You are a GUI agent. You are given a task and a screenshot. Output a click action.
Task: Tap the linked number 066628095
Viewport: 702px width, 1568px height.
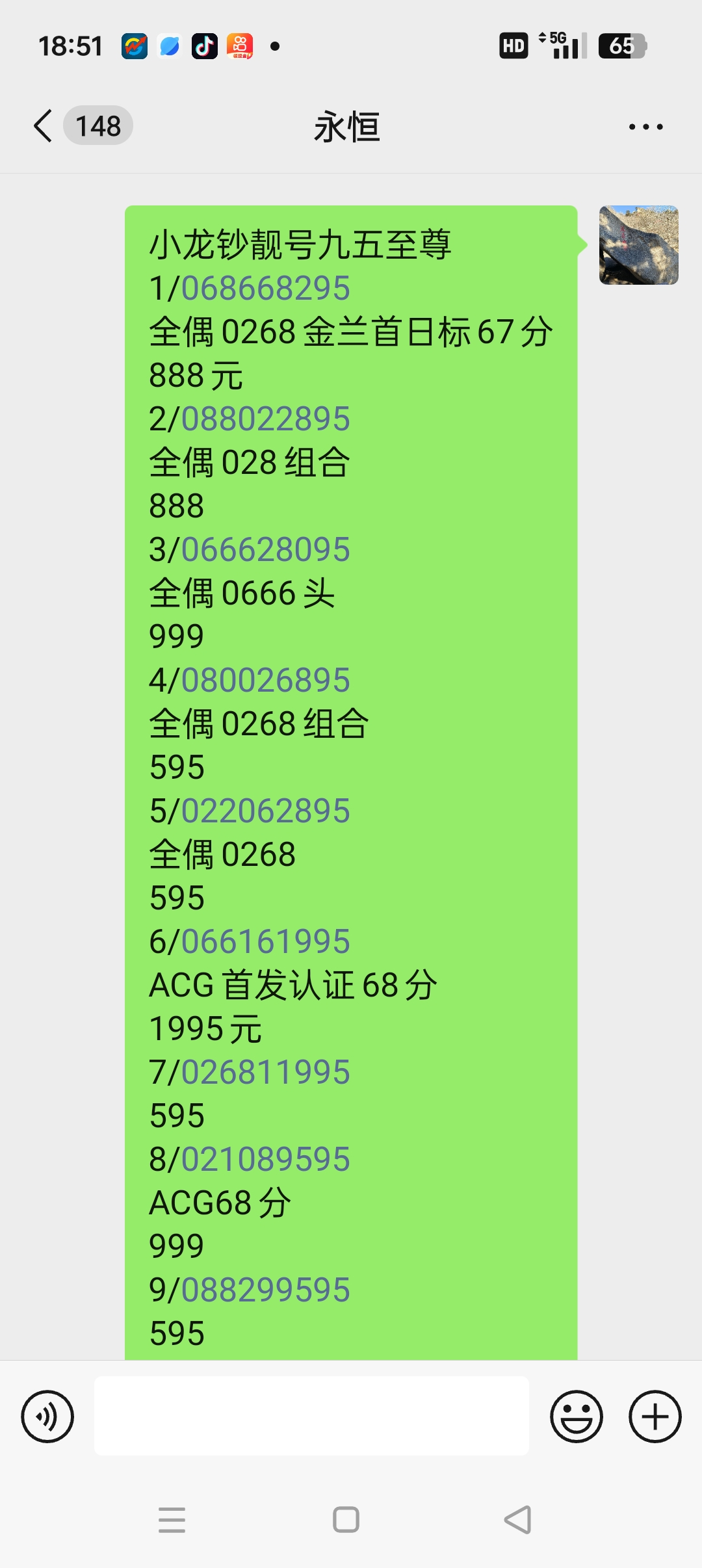click(x=265, y=549)
